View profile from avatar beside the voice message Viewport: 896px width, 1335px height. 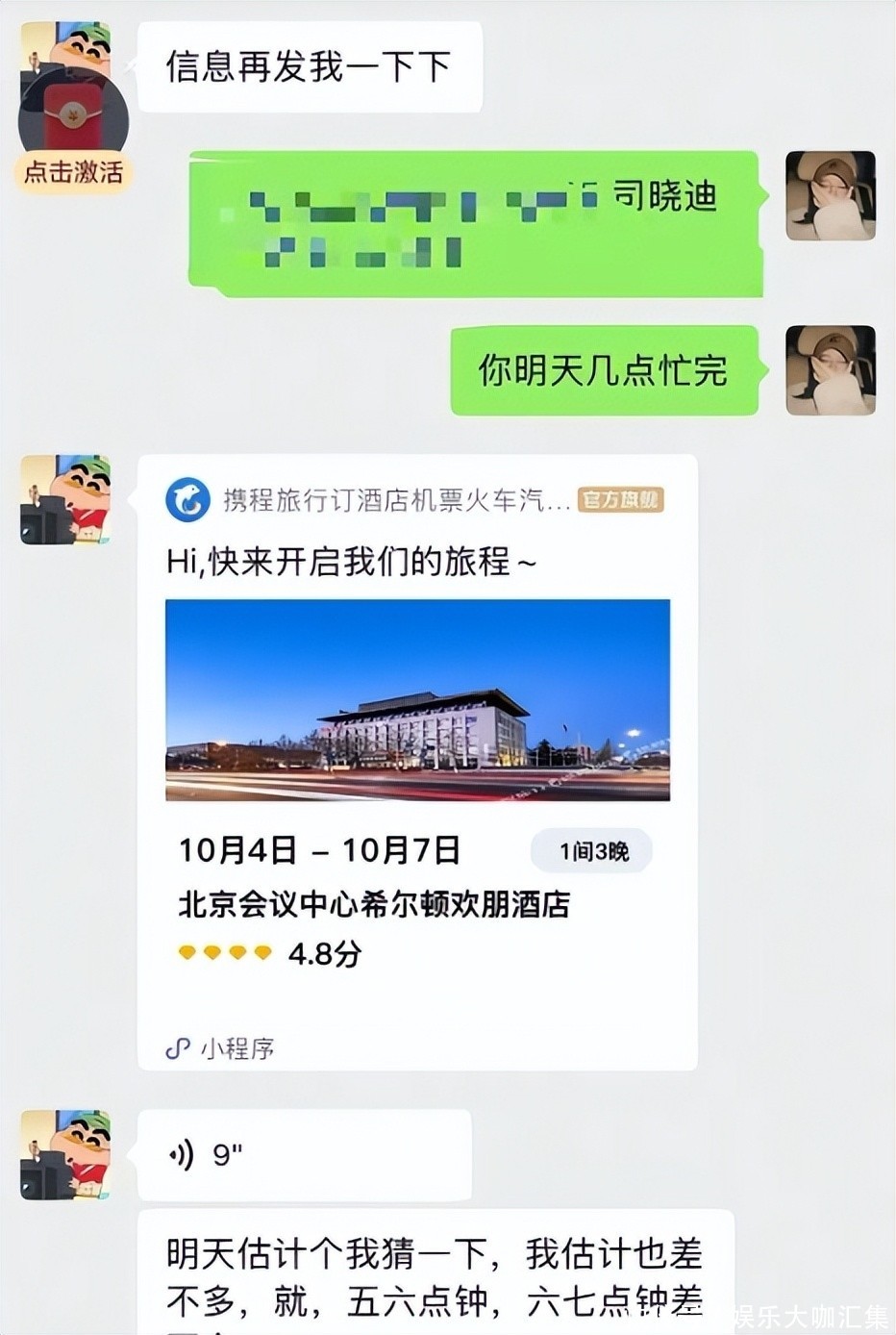[x=65, y=1154]
